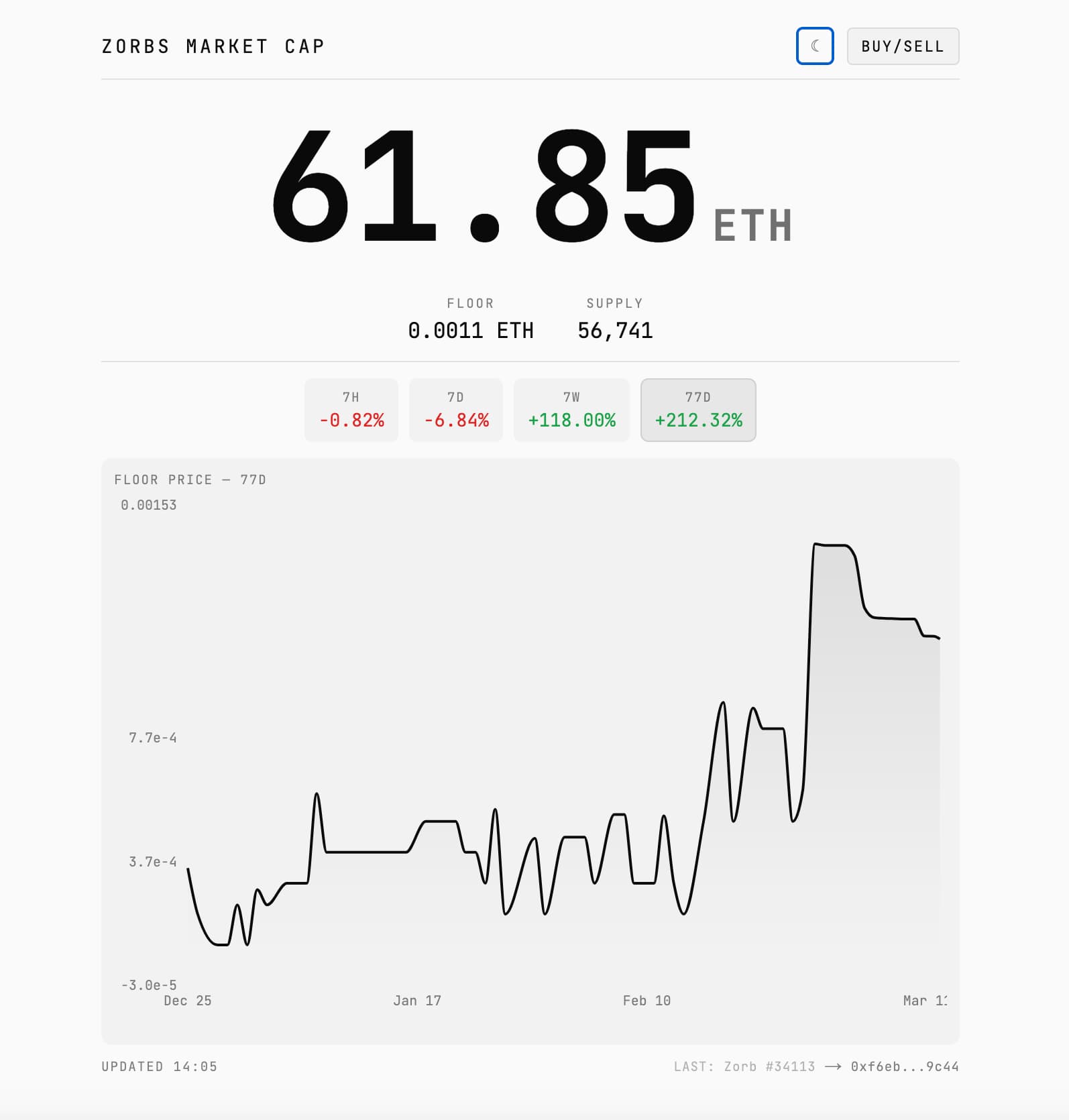Show the 7W price change
Image resolution: width=1069 pixels, height=1120 pixels.
(x=571, y=410)
